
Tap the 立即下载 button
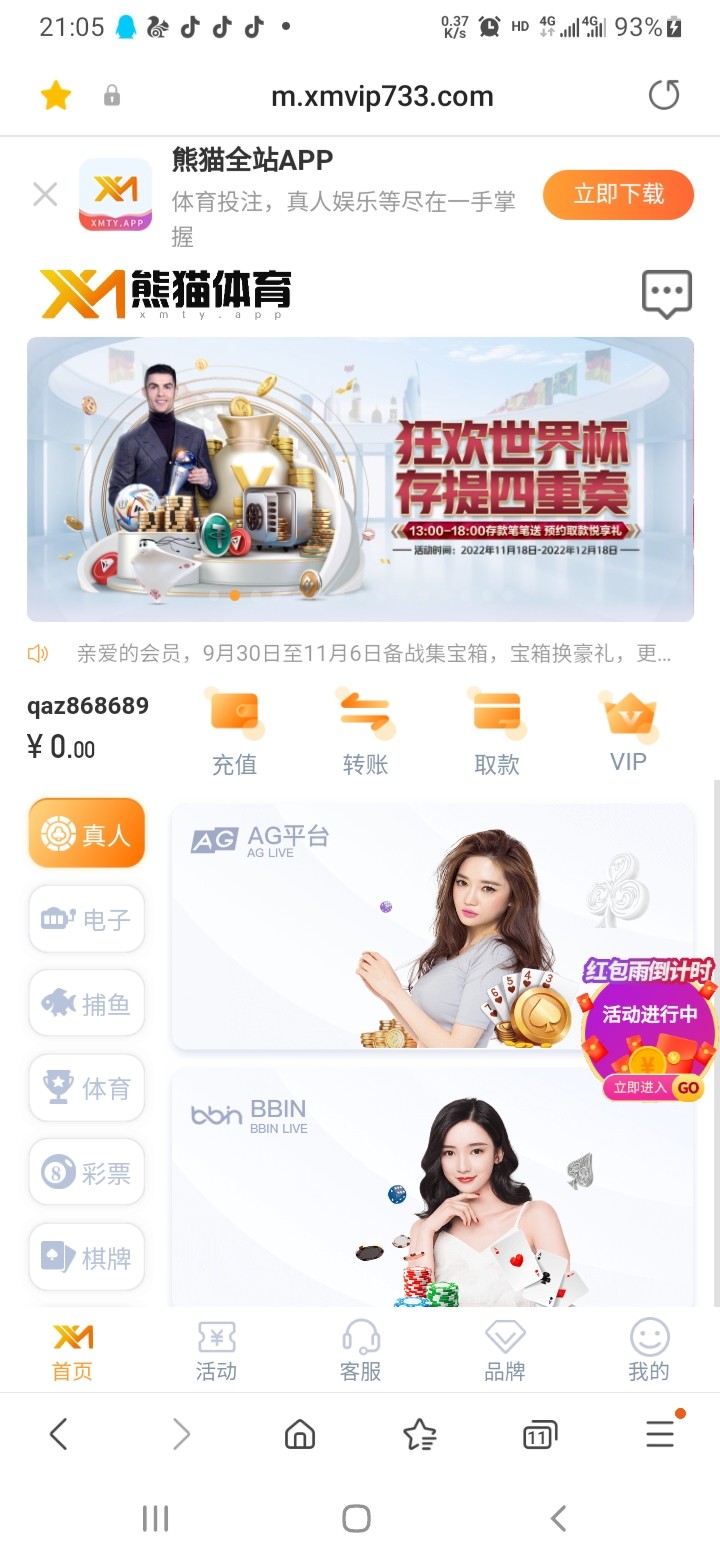pyautogui.click(x=618, y=194)
